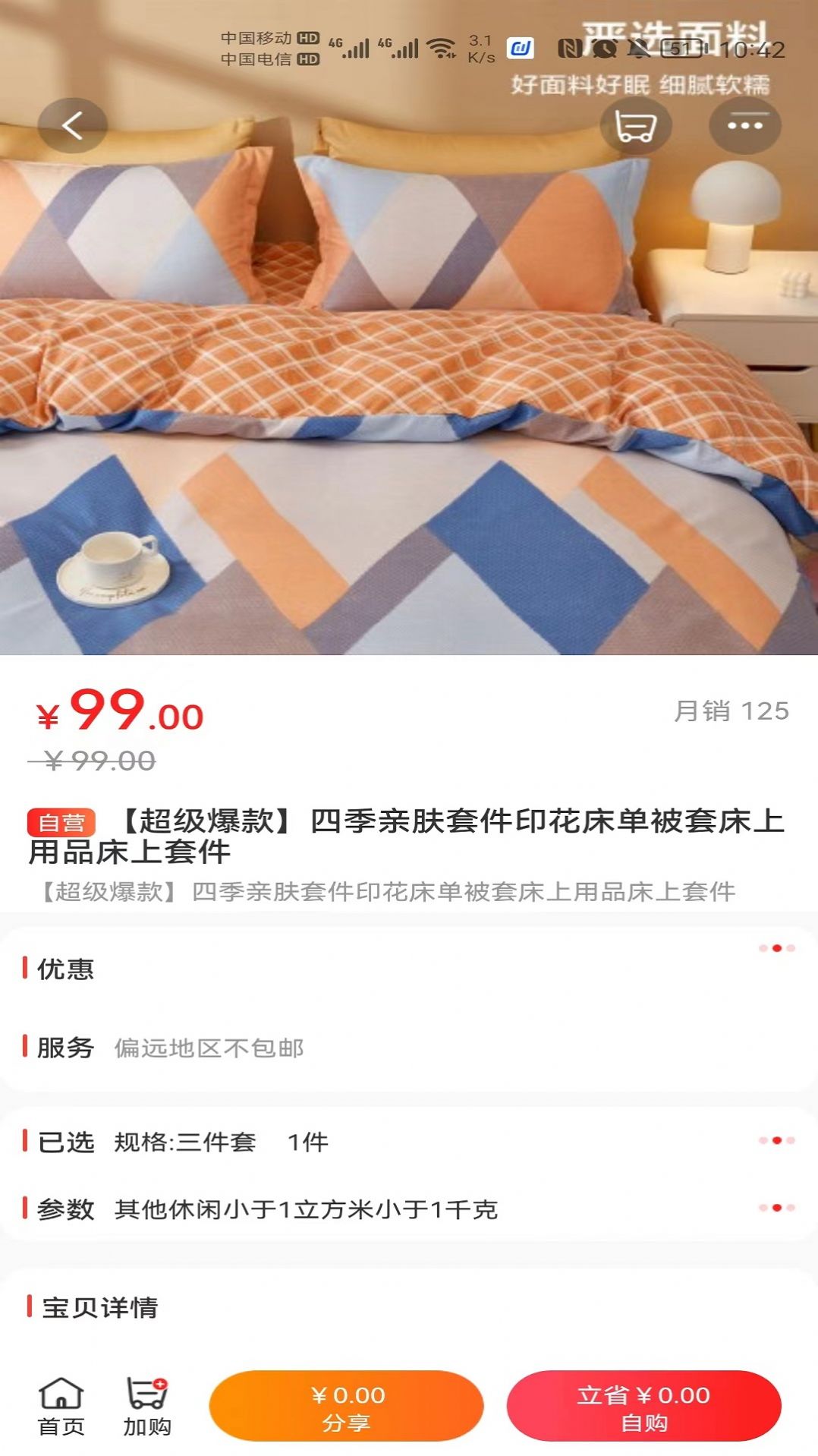
Task: Open the more options icon at top right
Action: [x=746, y=126]
